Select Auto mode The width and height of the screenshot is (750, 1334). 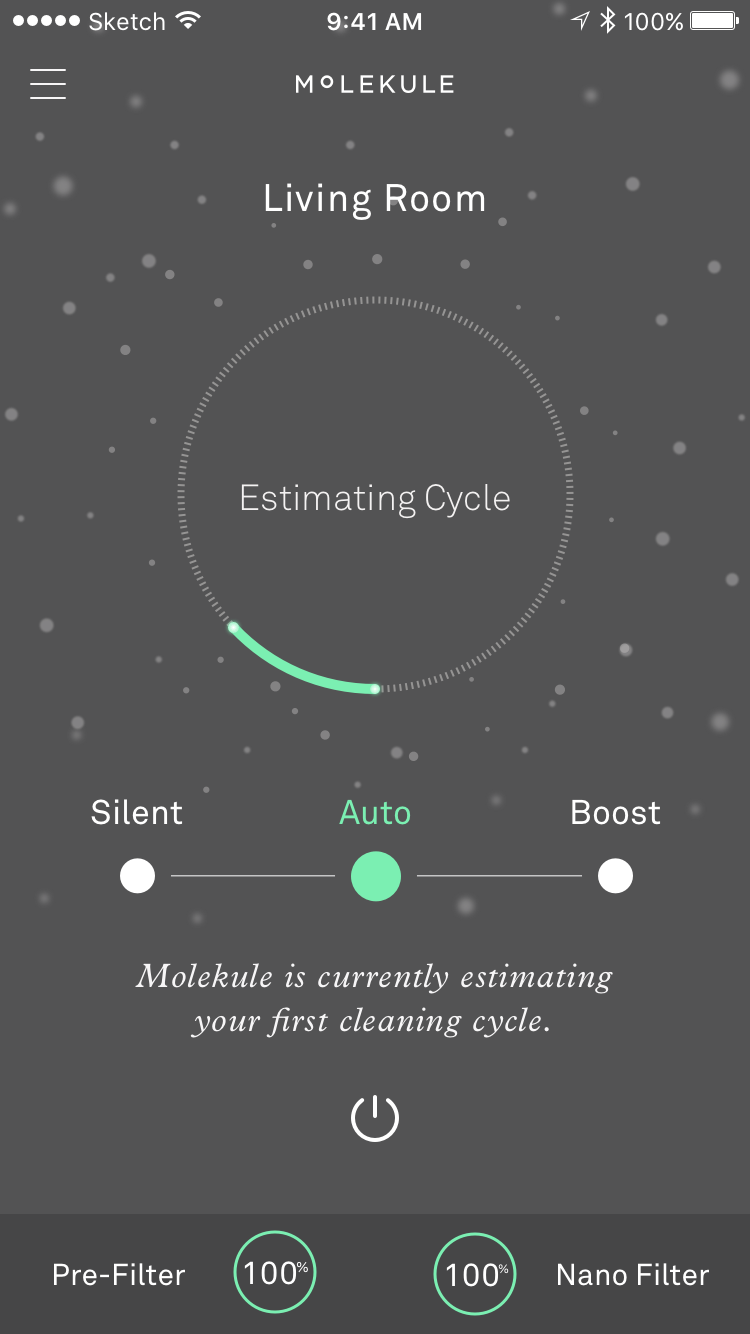click(376, 876)
